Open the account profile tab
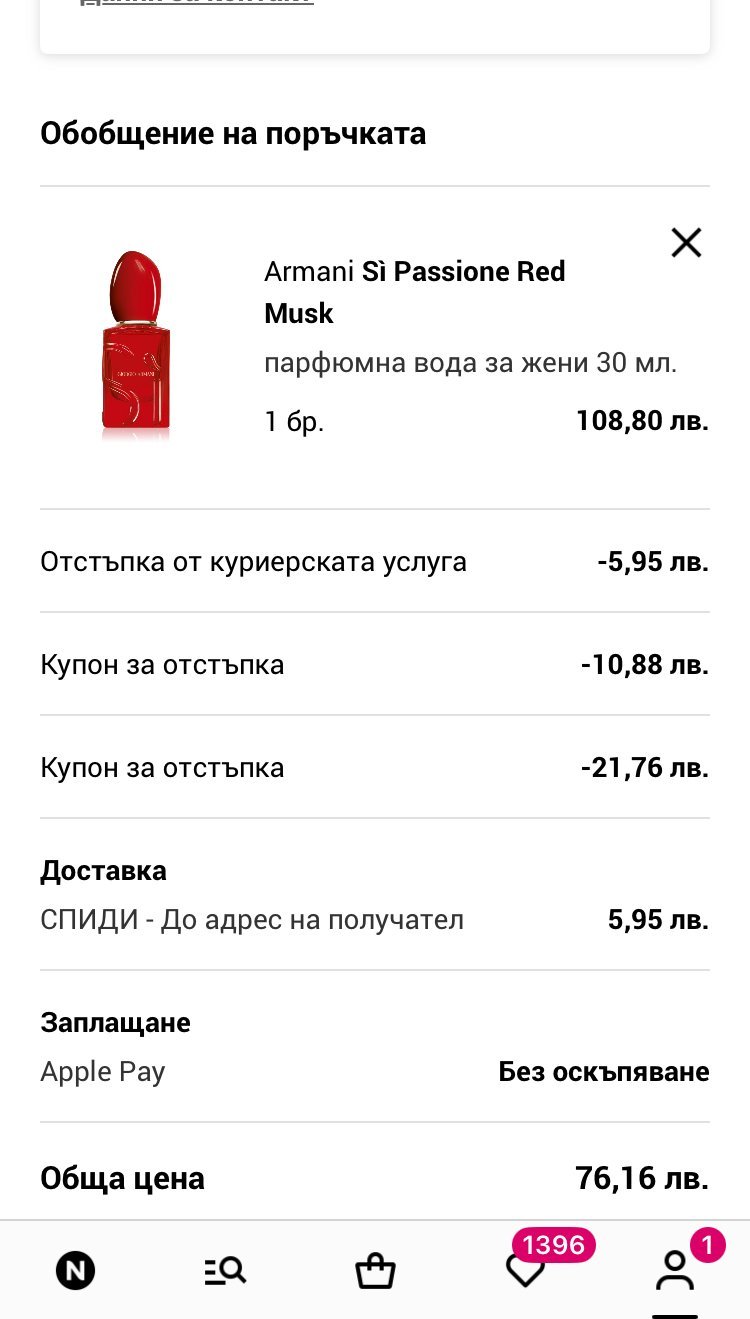This screenshot has width=750, height=1319. tap(675, 1271)
